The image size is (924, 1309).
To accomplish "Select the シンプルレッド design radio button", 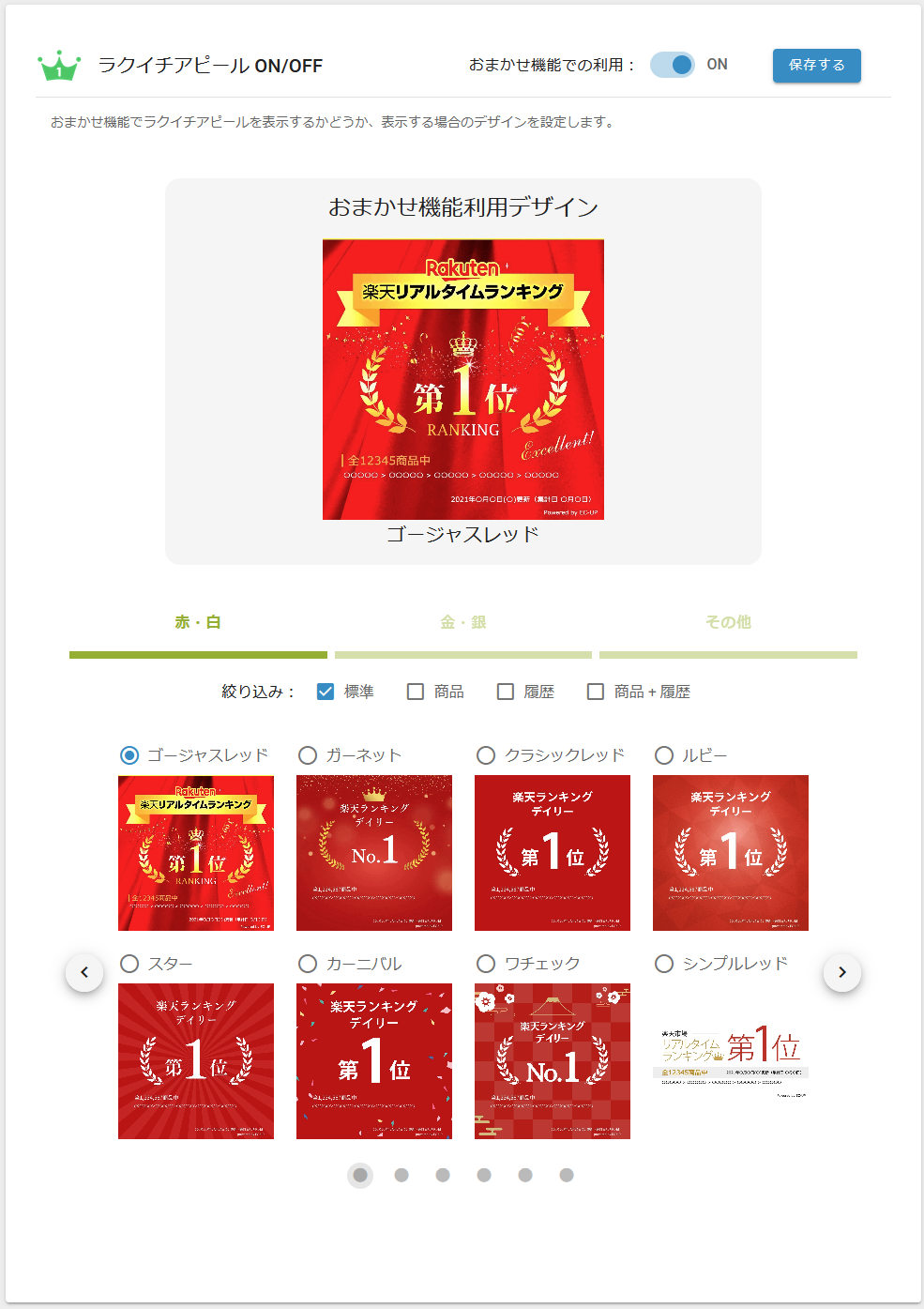I will click(664, 964).
